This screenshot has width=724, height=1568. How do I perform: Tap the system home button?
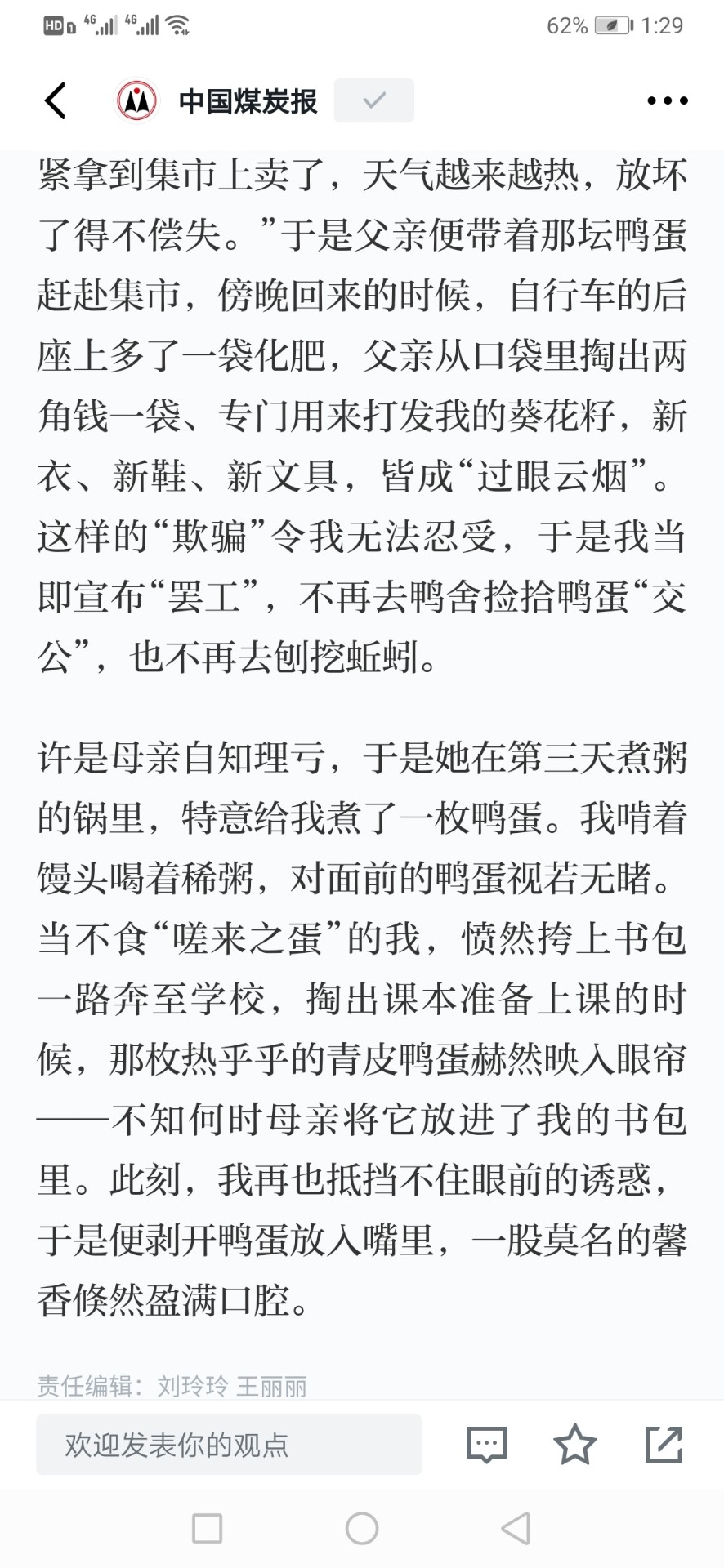[362, 1528]
